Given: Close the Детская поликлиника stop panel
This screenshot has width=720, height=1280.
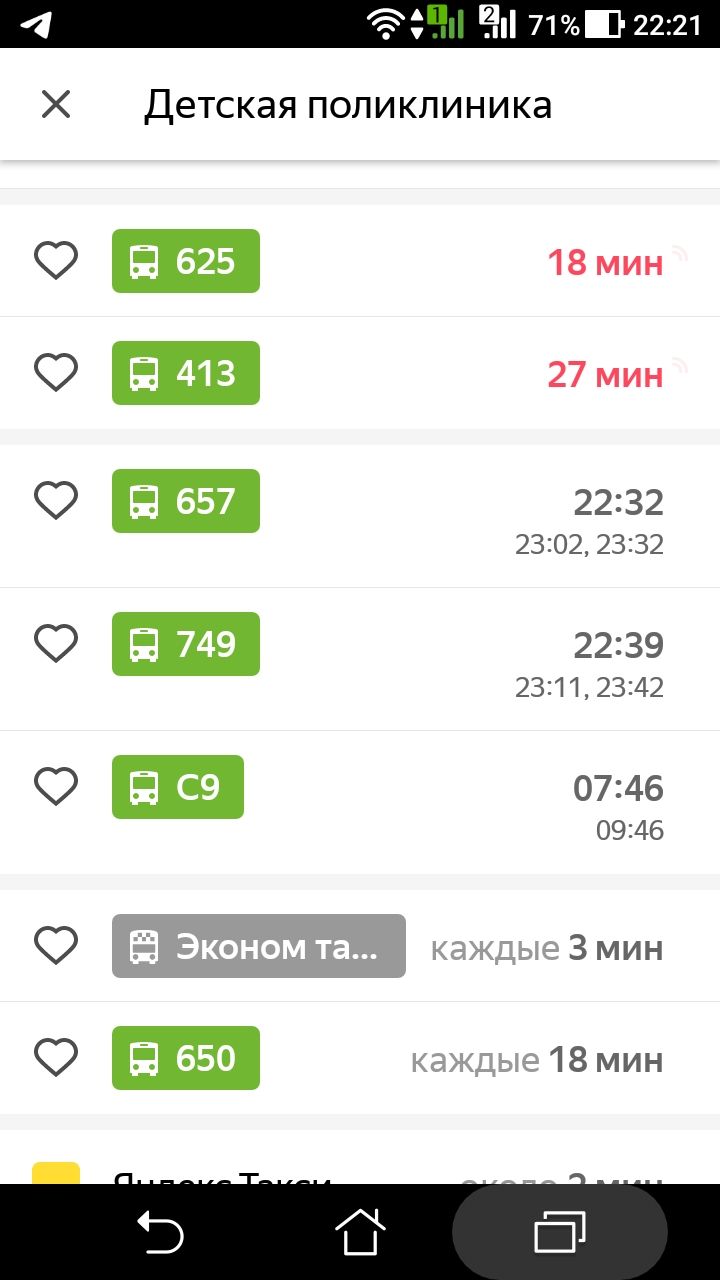Looking at the screenshot, I should pyautogui.click(x=56, y=104).
